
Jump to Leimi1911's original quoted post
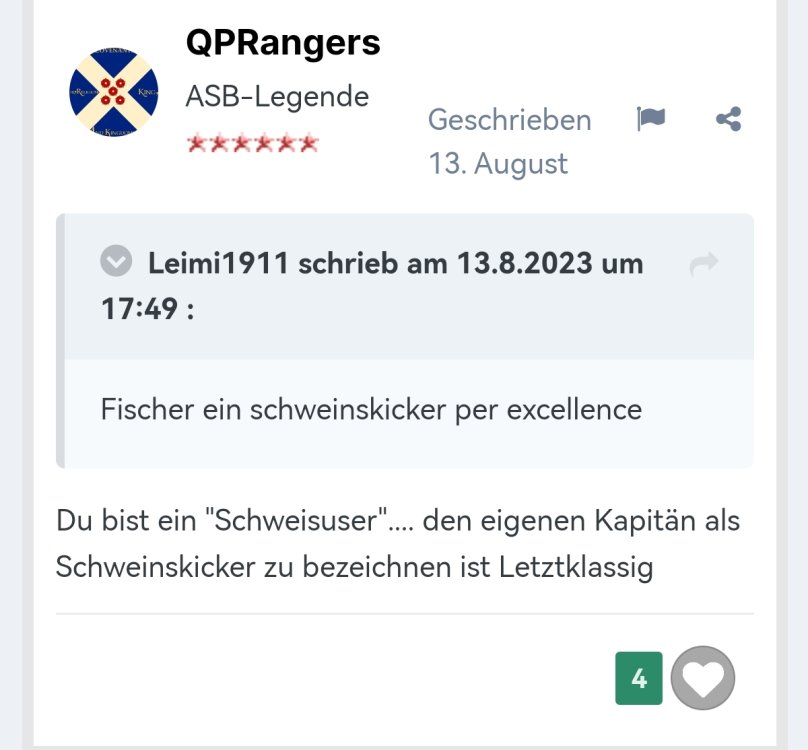pyautogui.click(x=704, y=264)
